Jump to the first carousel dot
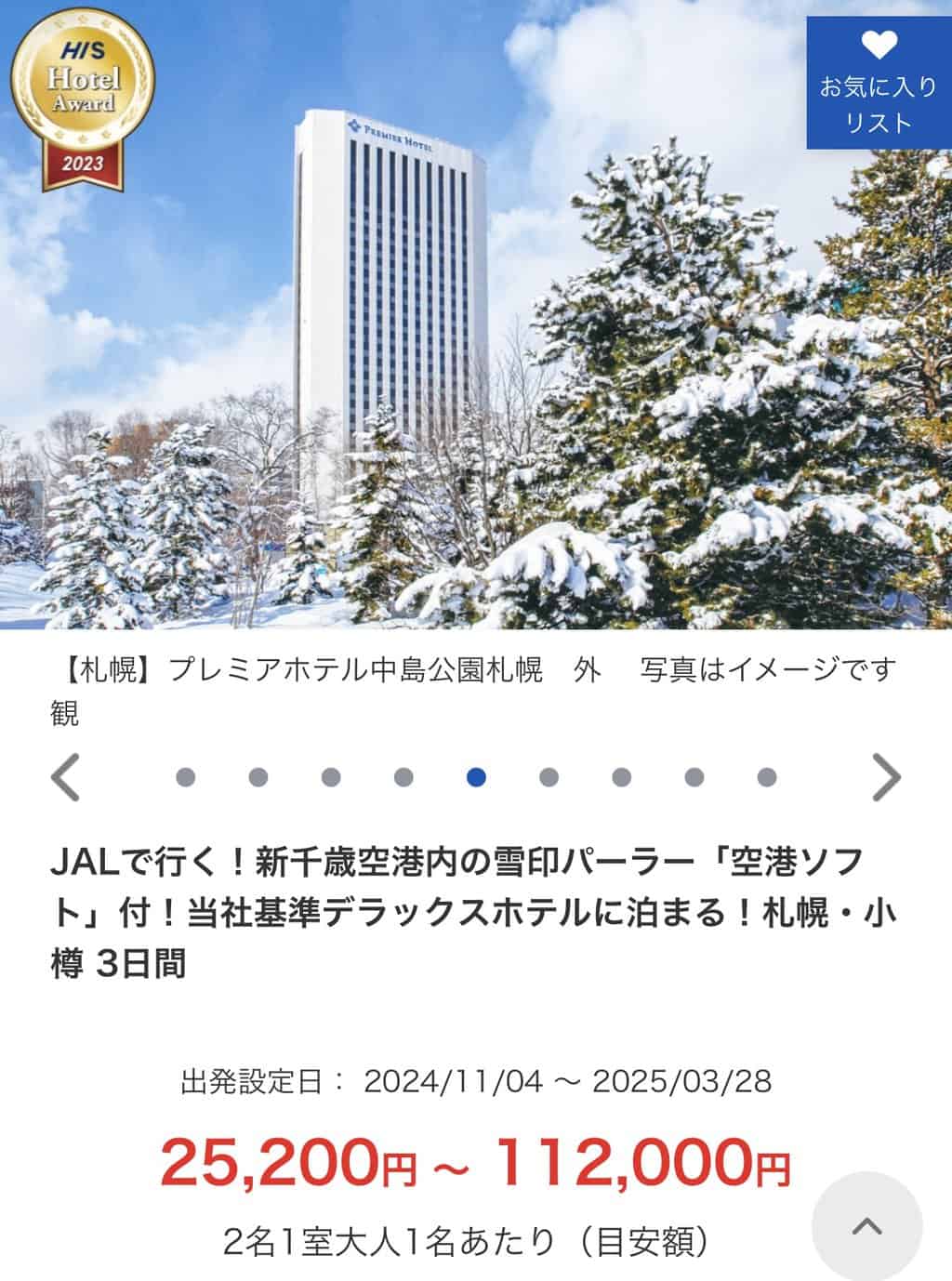The image size is (952, 1281). click(185, 777)
